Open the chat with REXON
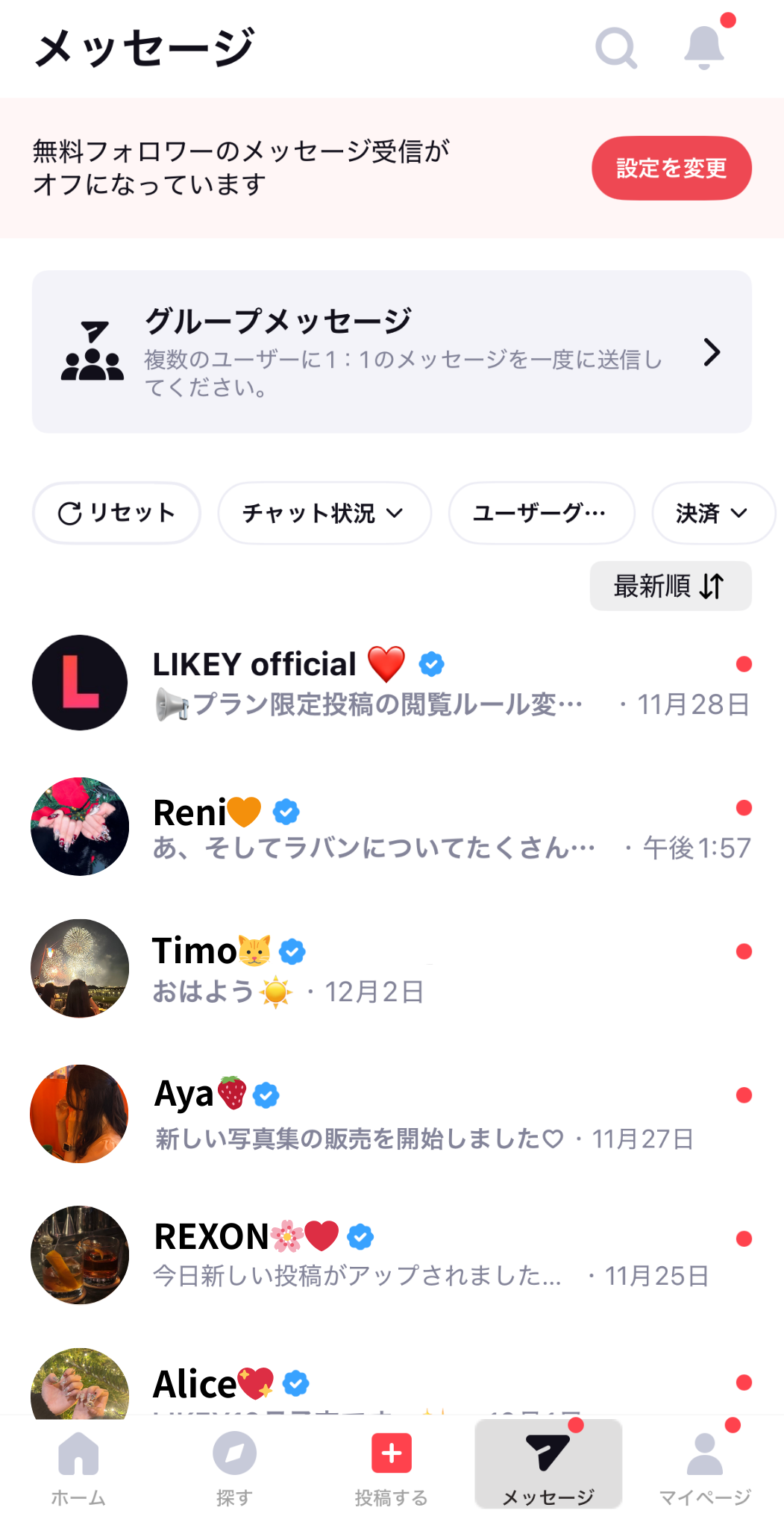784x1528 pixels. [x=392, y=1255]
